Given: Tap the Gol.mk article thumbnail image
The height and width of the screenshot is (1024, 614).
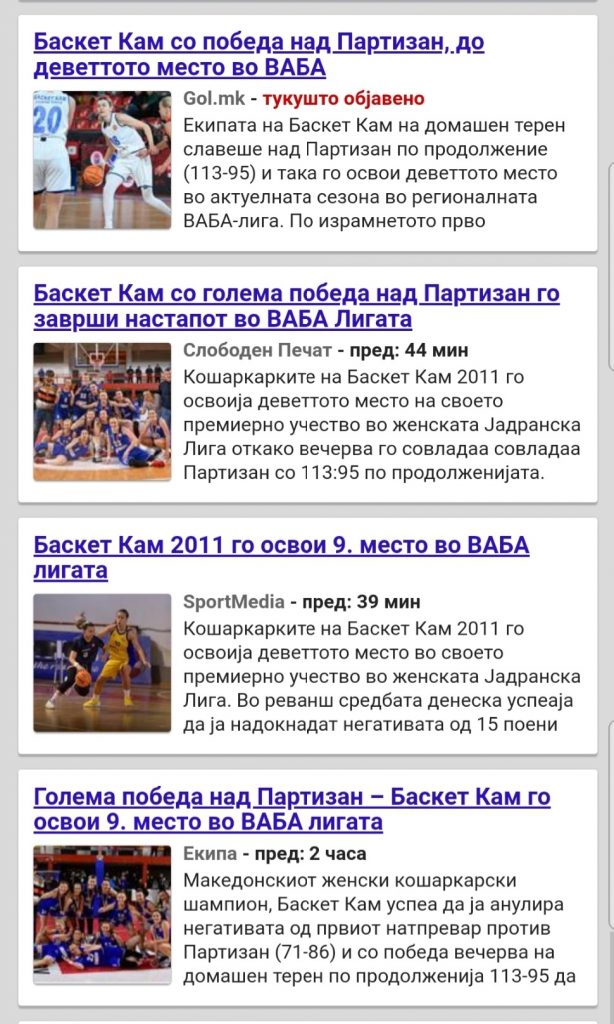Looking at the screenshot, I should (102, 160).
